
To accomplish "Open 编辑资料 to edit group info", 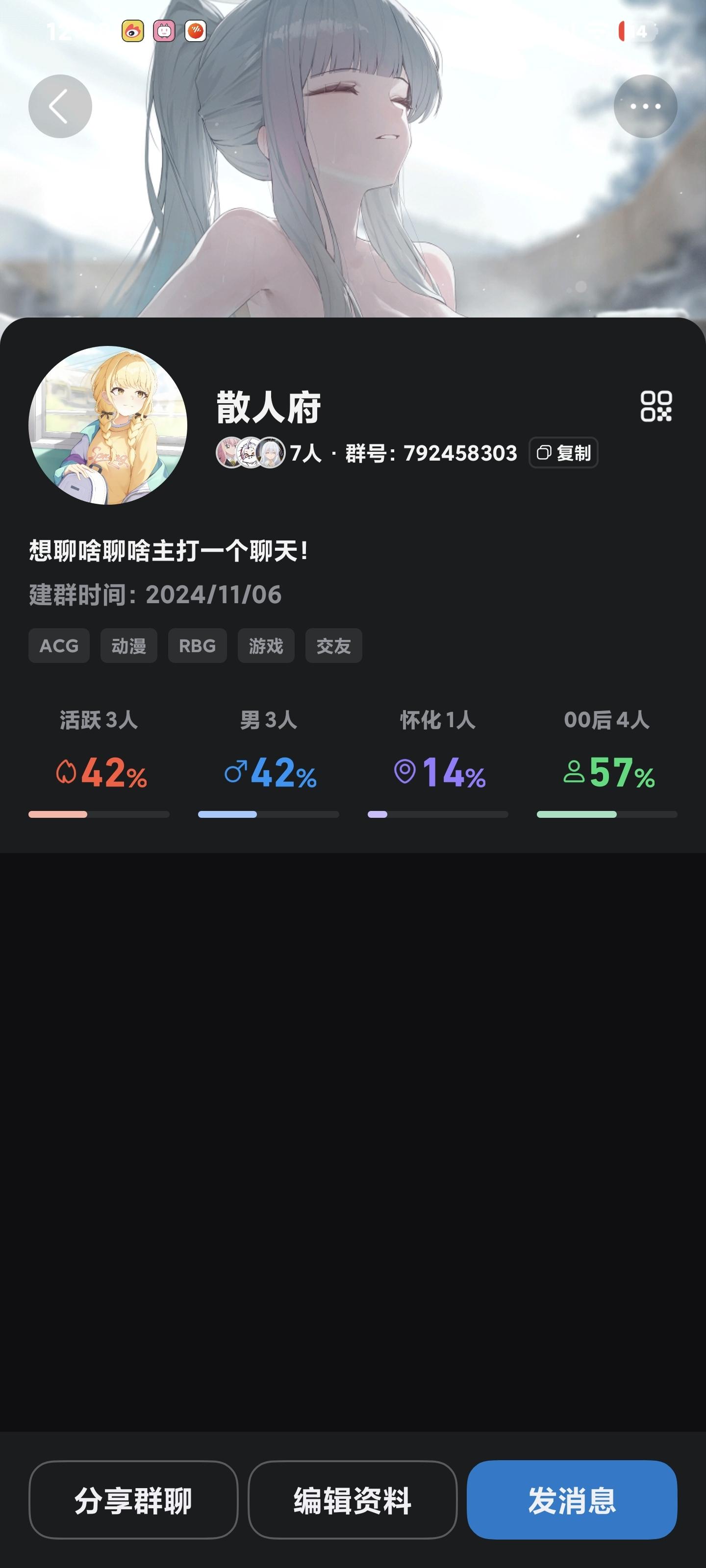I will click(x=352, y=1500).
